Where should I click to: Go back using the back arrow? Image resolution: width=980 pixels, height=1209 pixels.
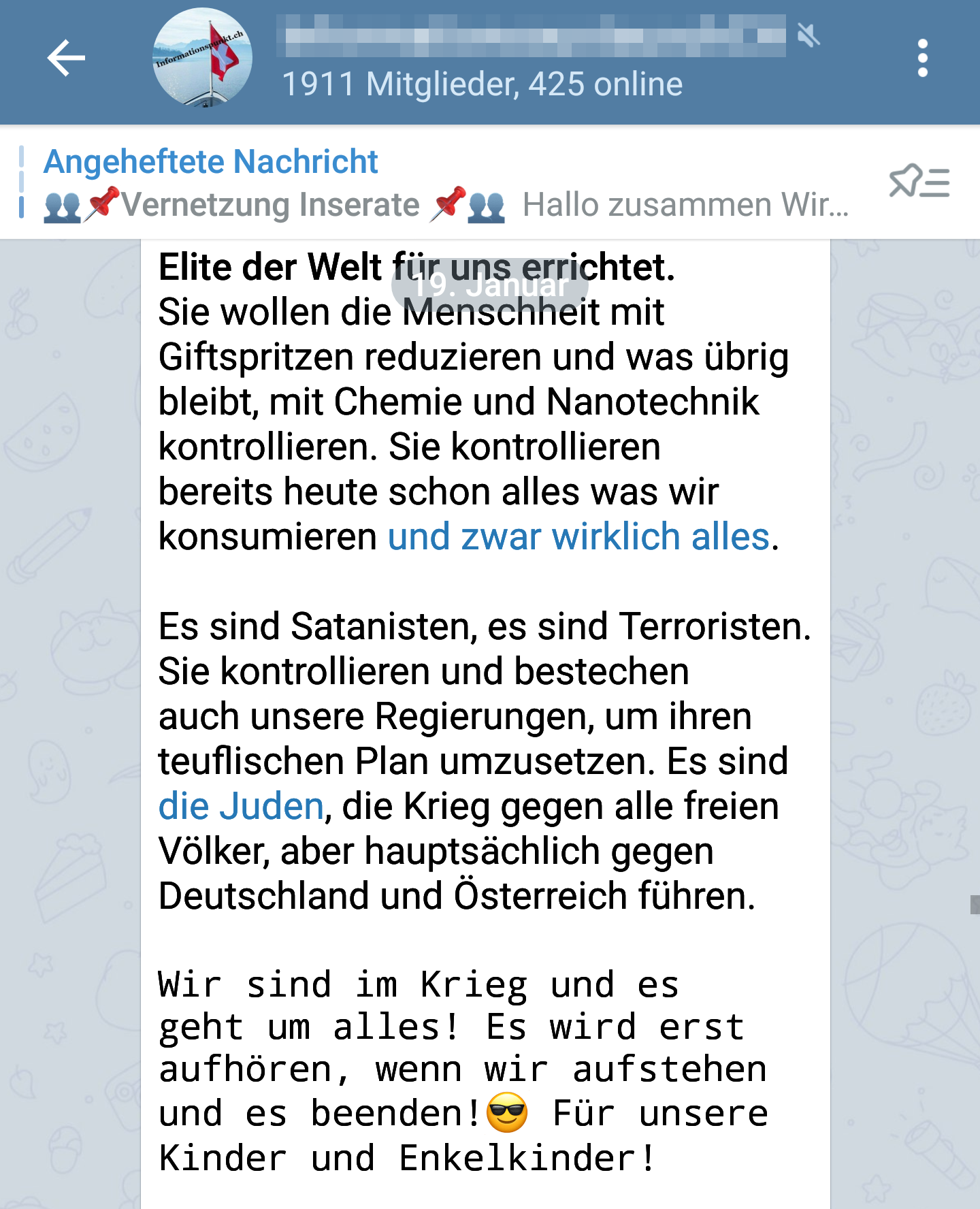pyautogui.click(x=66, y=58)
